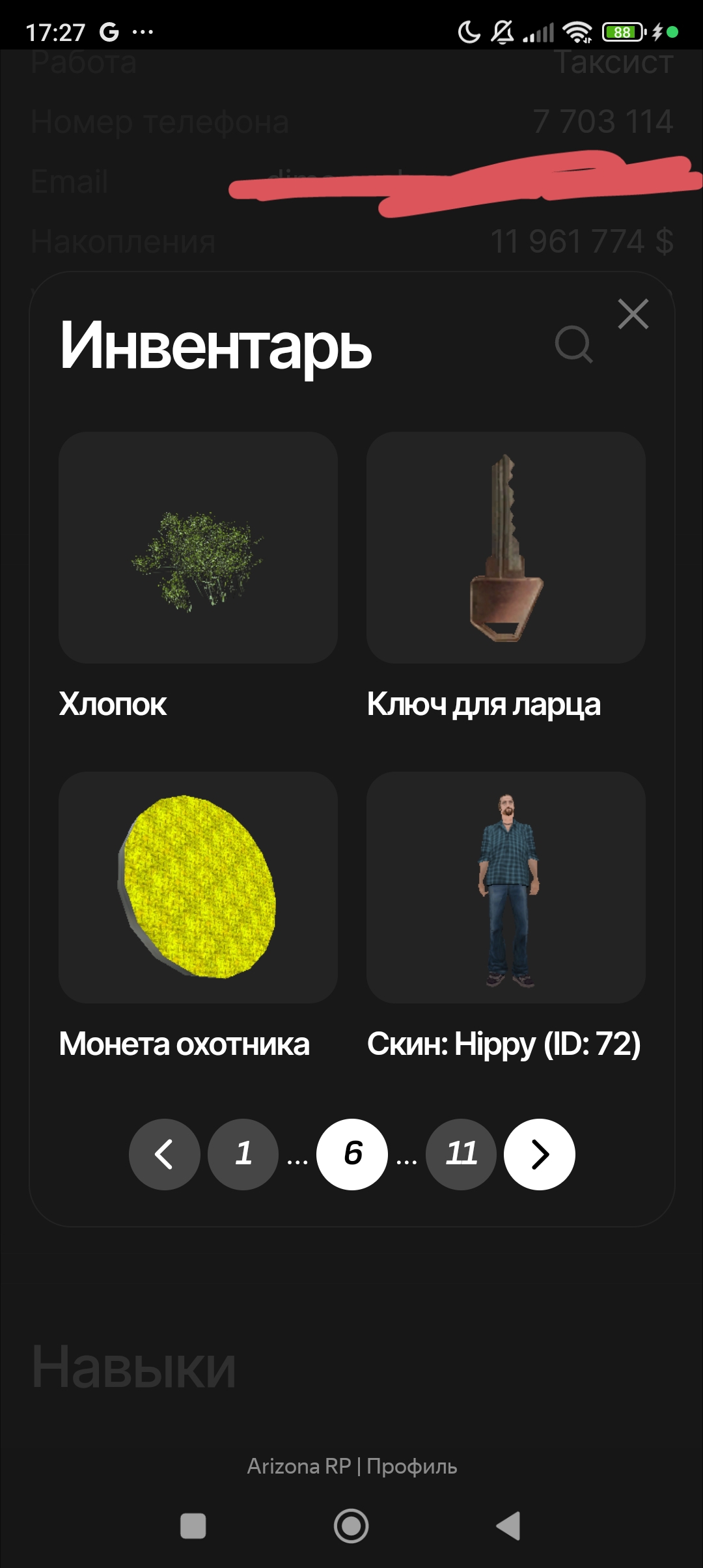Open the Монета охотника item
Image resolution: width=703 pixels, height=1568 pixels.
coord(198,888)
